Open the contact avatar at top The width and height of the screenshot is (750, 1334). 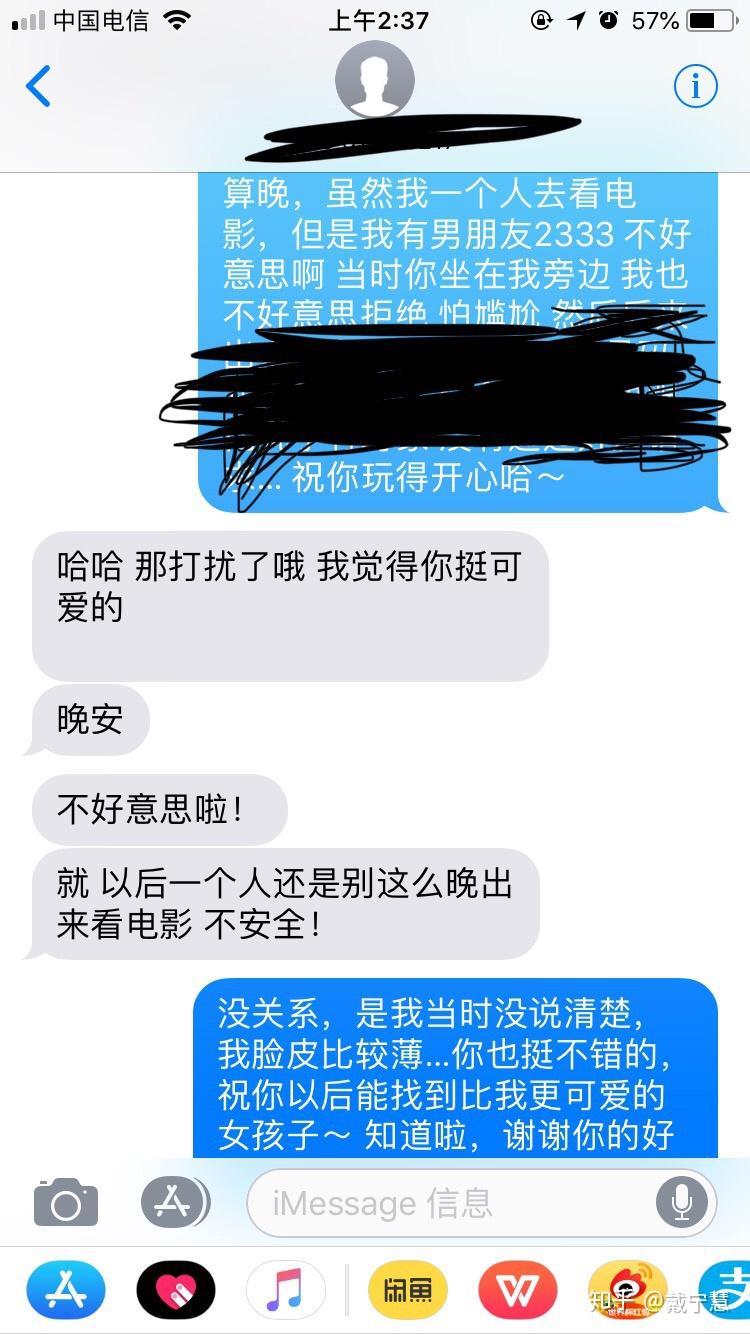tap(374, 80)
